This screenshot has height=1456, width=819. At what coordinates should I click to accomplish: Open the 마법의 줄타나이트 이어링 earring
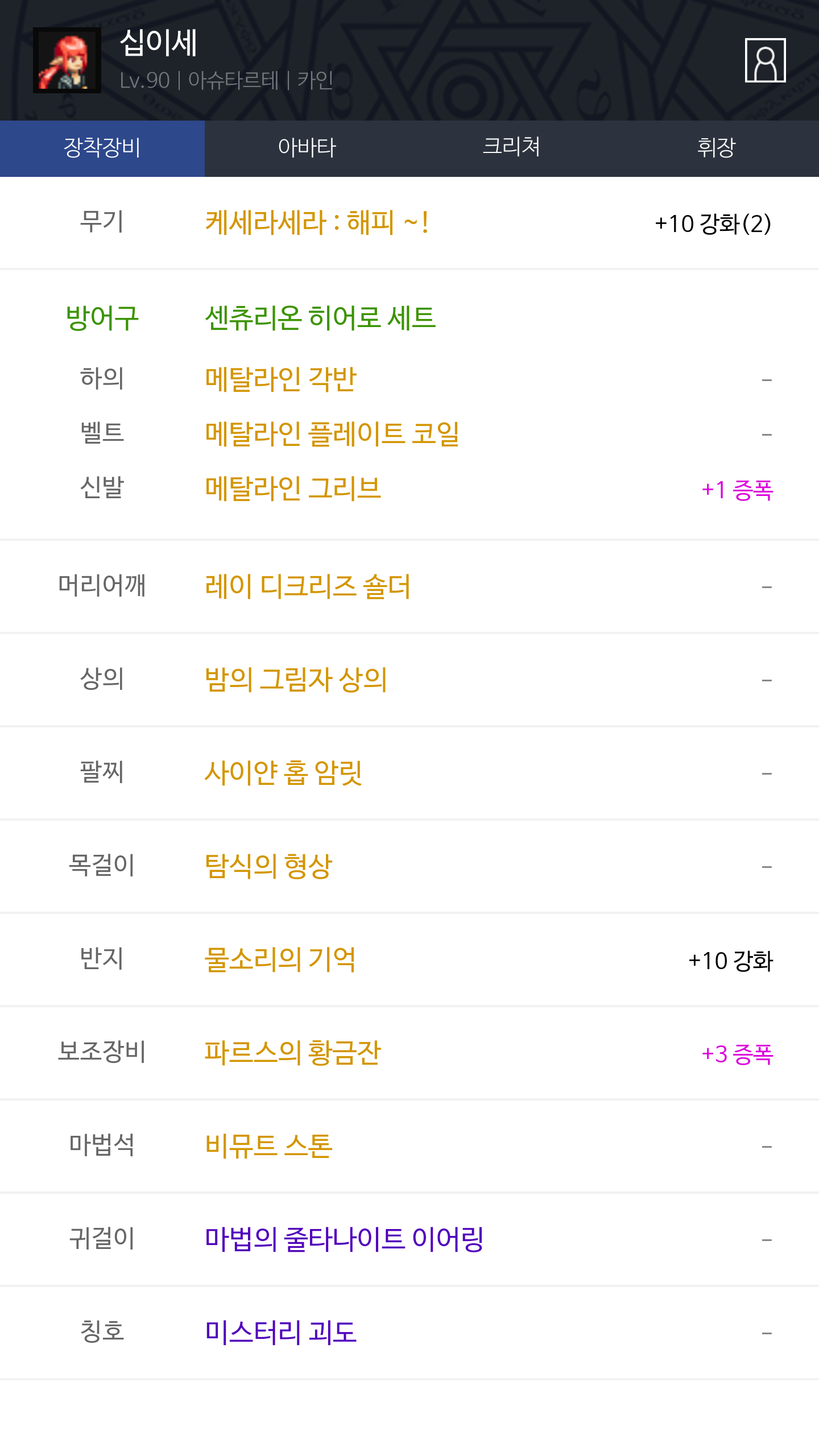pyautogui.click(x=345, y=1239)
